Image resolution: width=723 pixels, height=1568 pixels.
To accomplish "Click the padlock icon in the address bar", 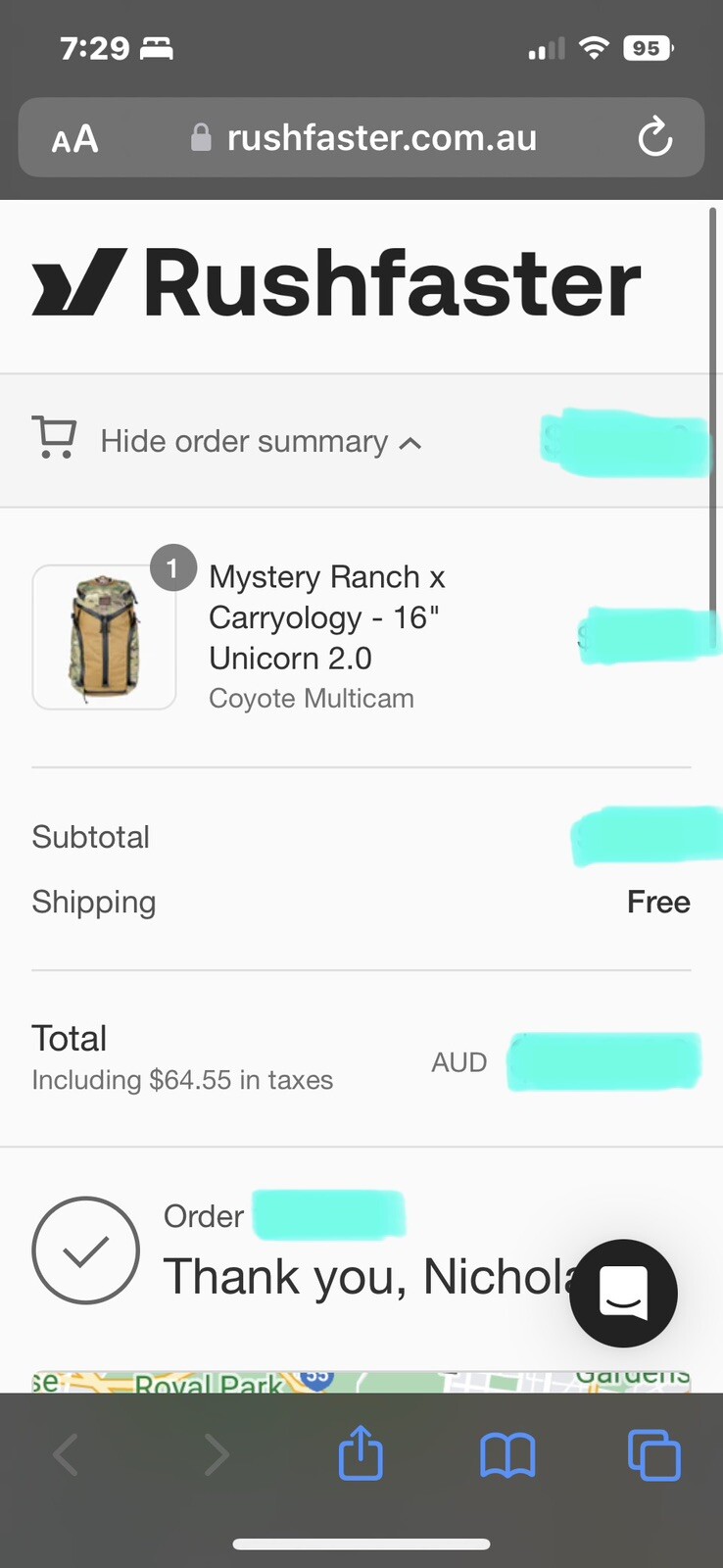I will pyautogui.click(x=201, y=137).
